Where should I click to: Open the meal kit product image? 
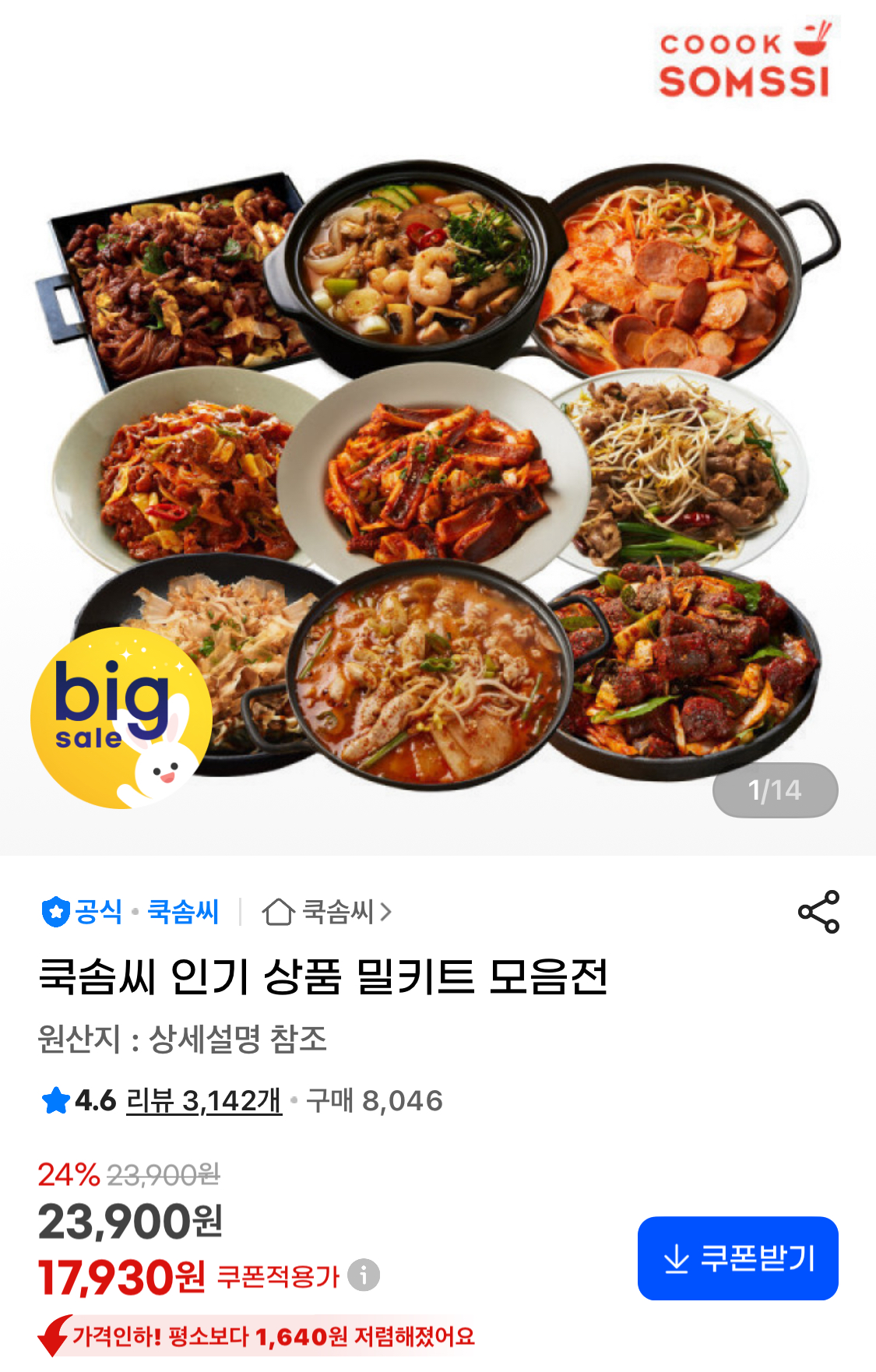(438, 467)
